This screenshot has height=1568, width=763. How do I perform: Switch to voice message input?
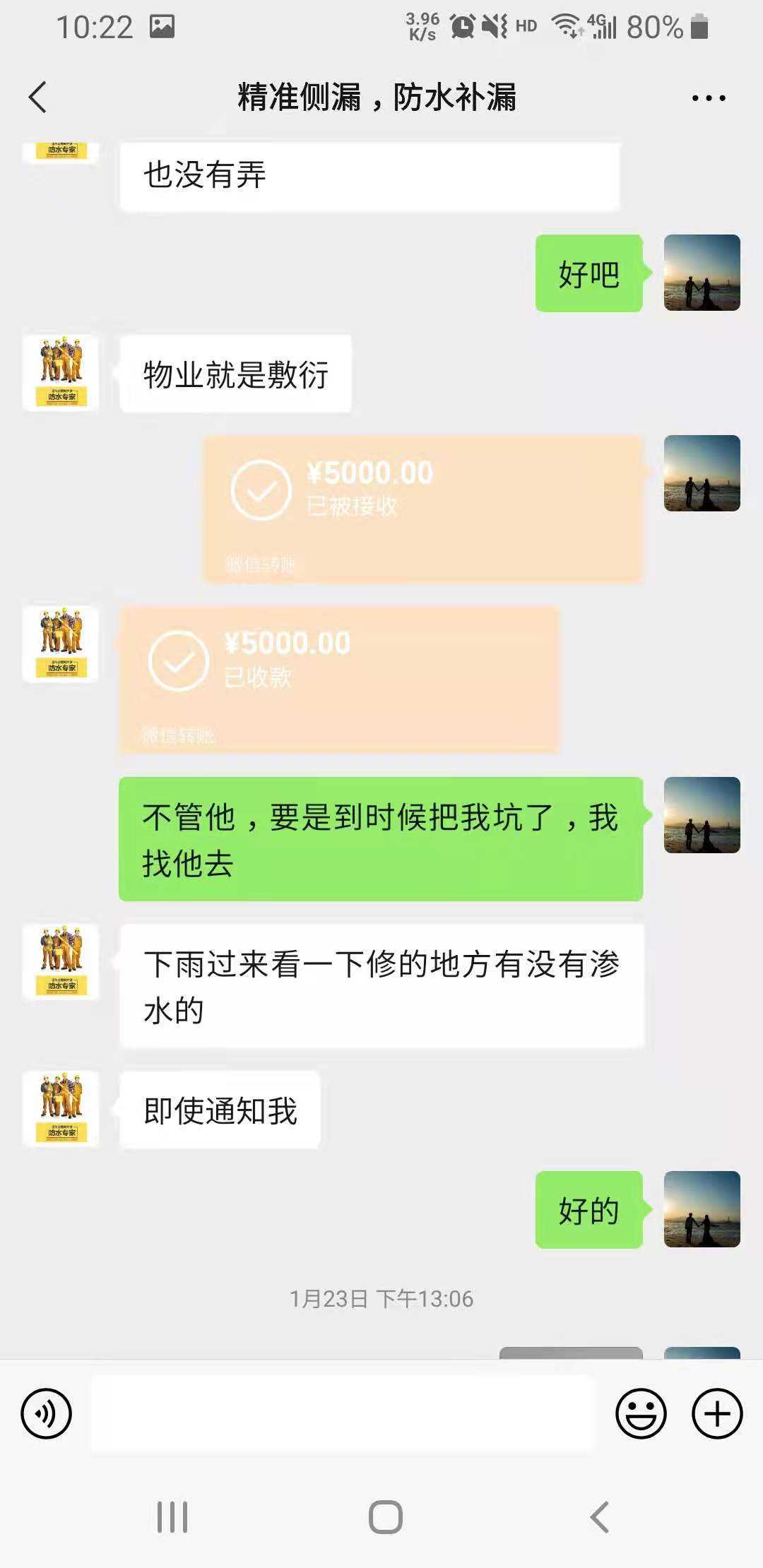(x=47, y=1413)
